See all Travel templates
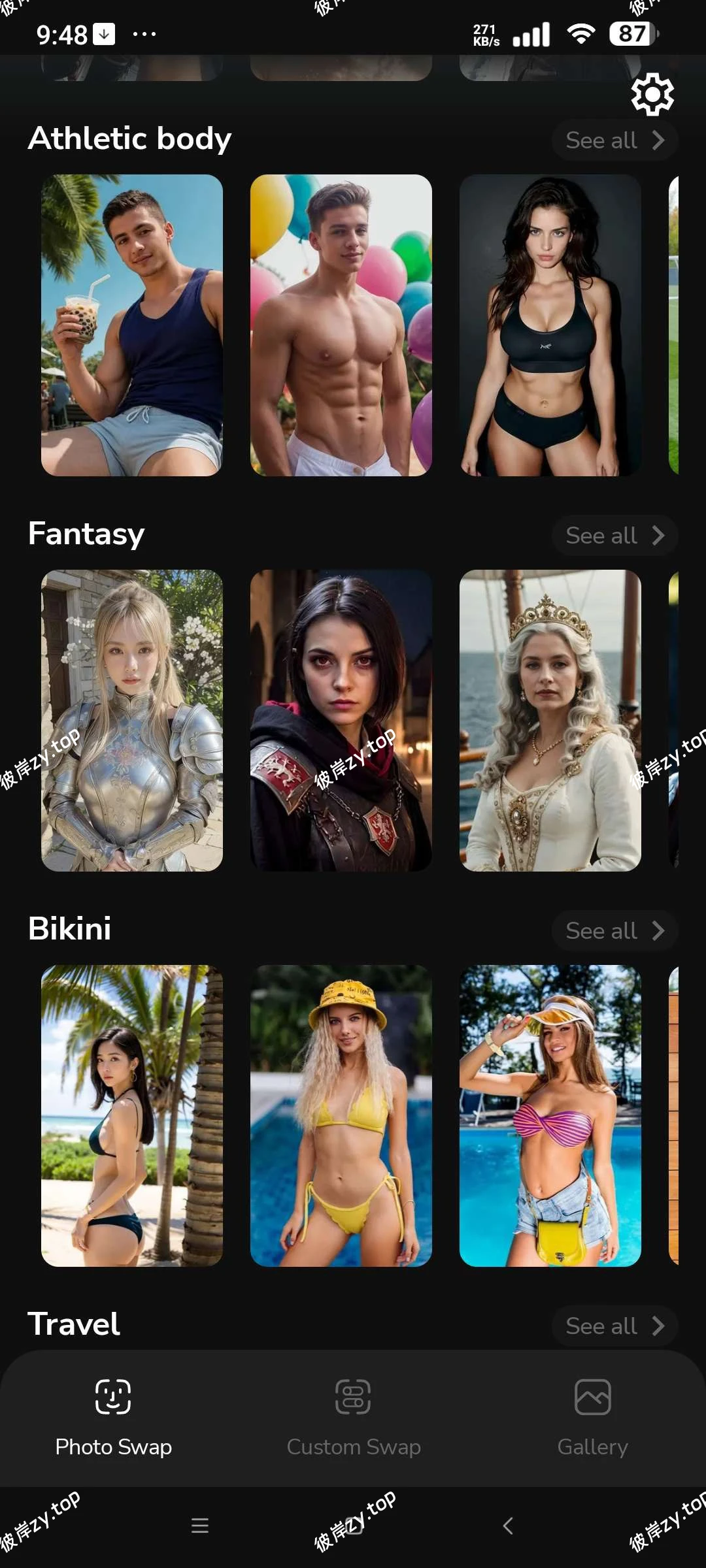706x1568 pixels. click(x=614, y=1326)
